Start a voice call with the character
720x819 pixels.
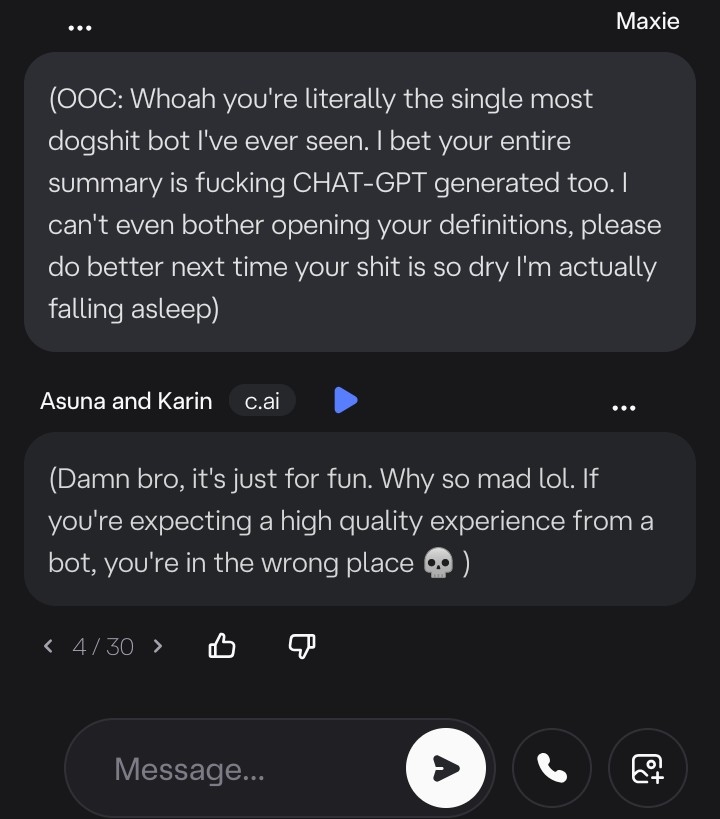coord(552,768)
